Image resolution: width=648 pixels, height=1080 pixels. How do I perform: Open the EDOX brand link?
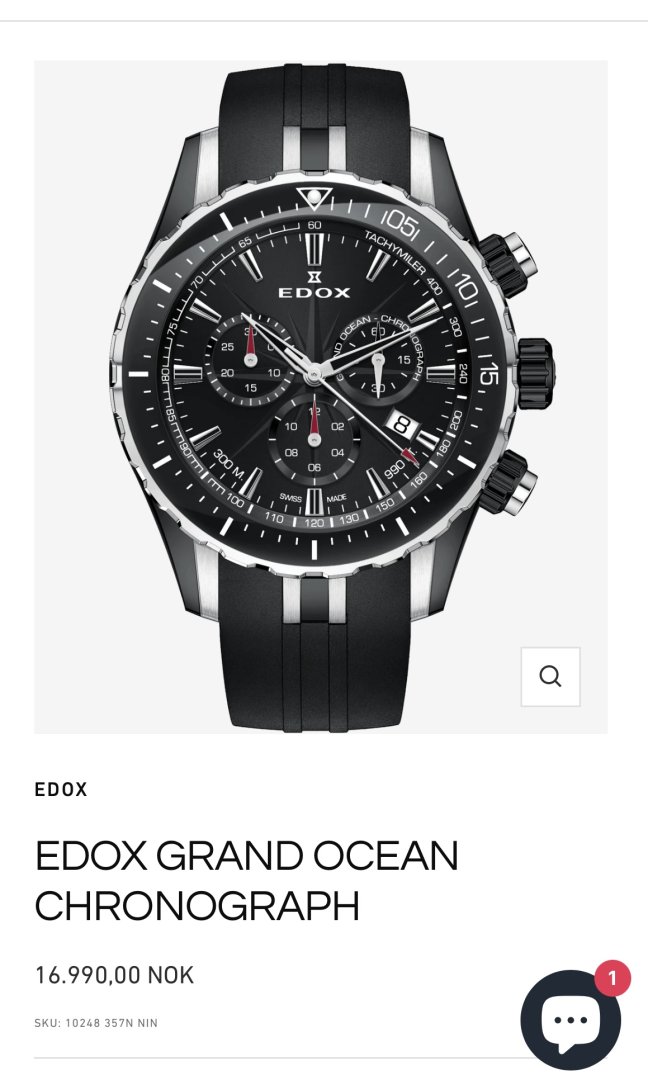point(61,789)
